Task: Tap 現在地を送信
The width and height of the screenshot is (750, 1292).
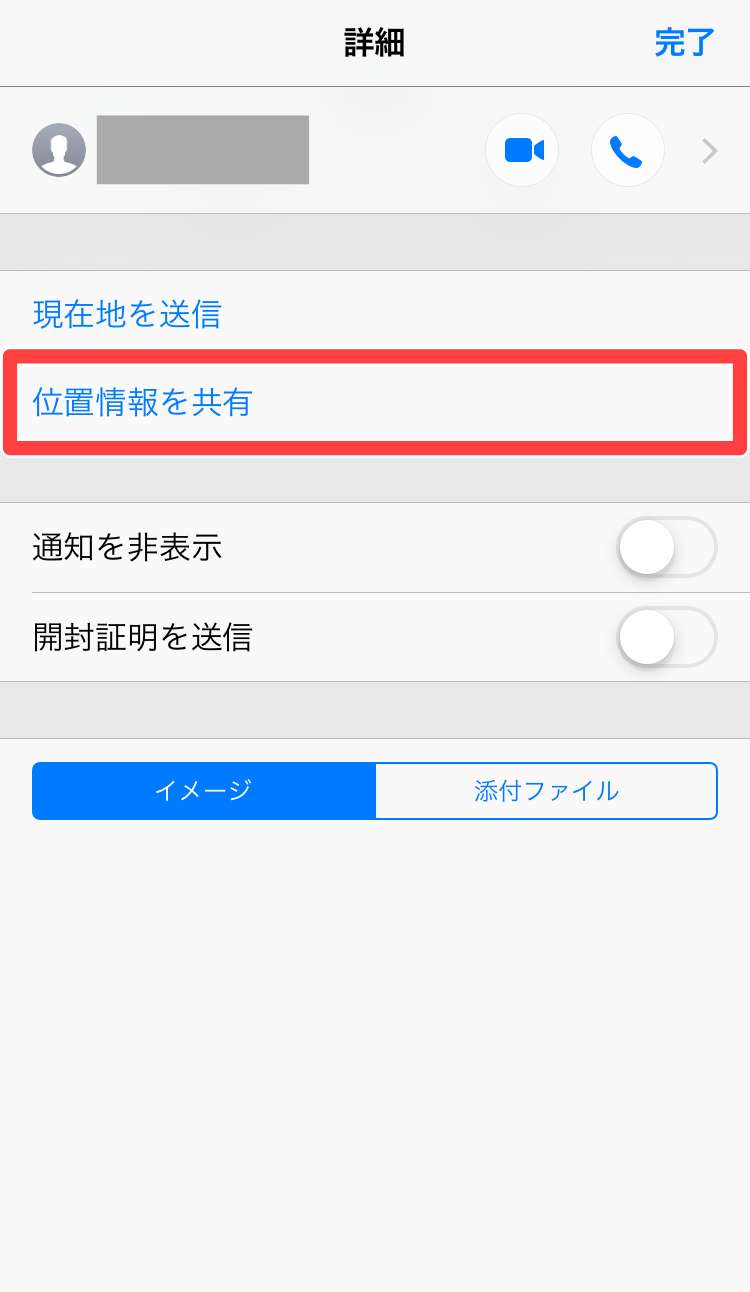Action: coord(127,314)
